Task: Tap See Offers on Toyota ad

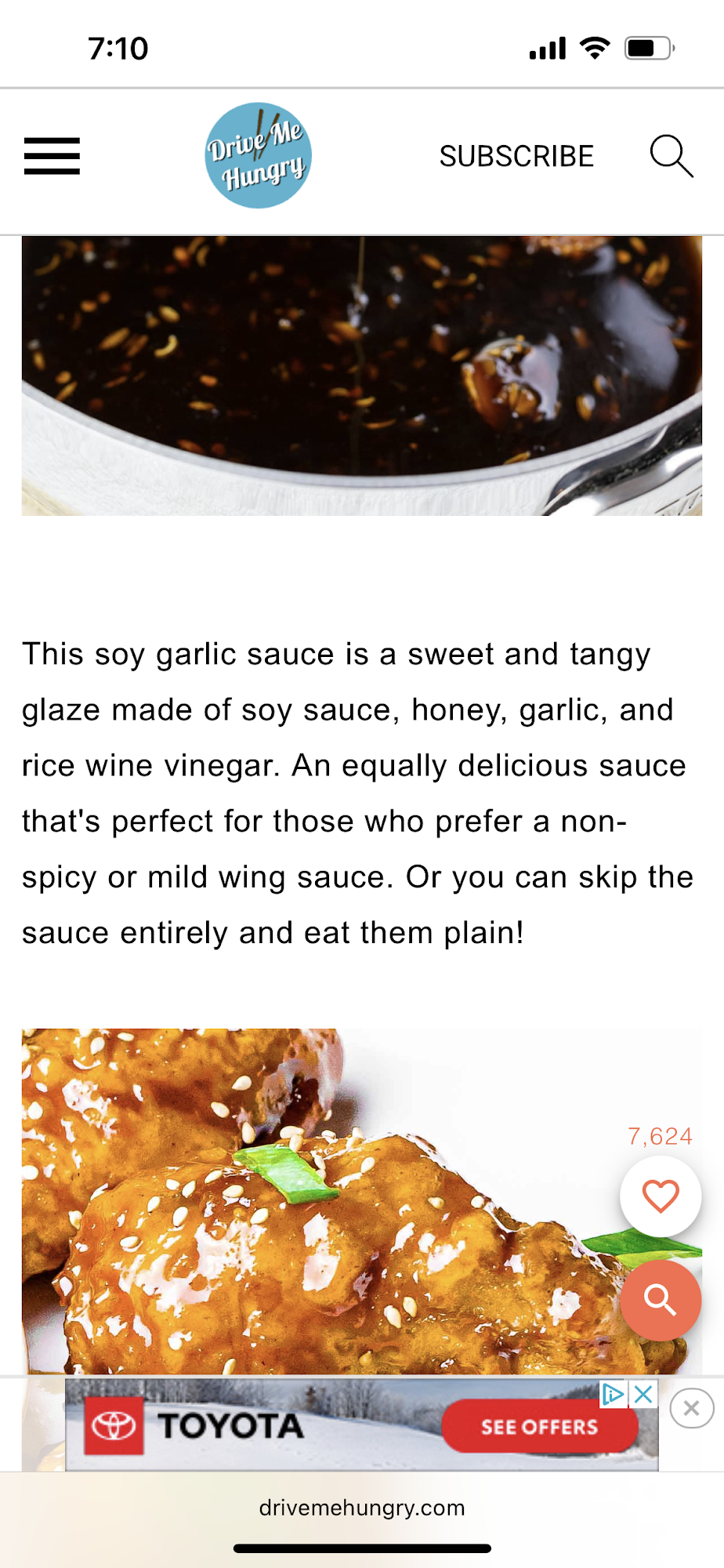Action: (x=539, y=1427)
